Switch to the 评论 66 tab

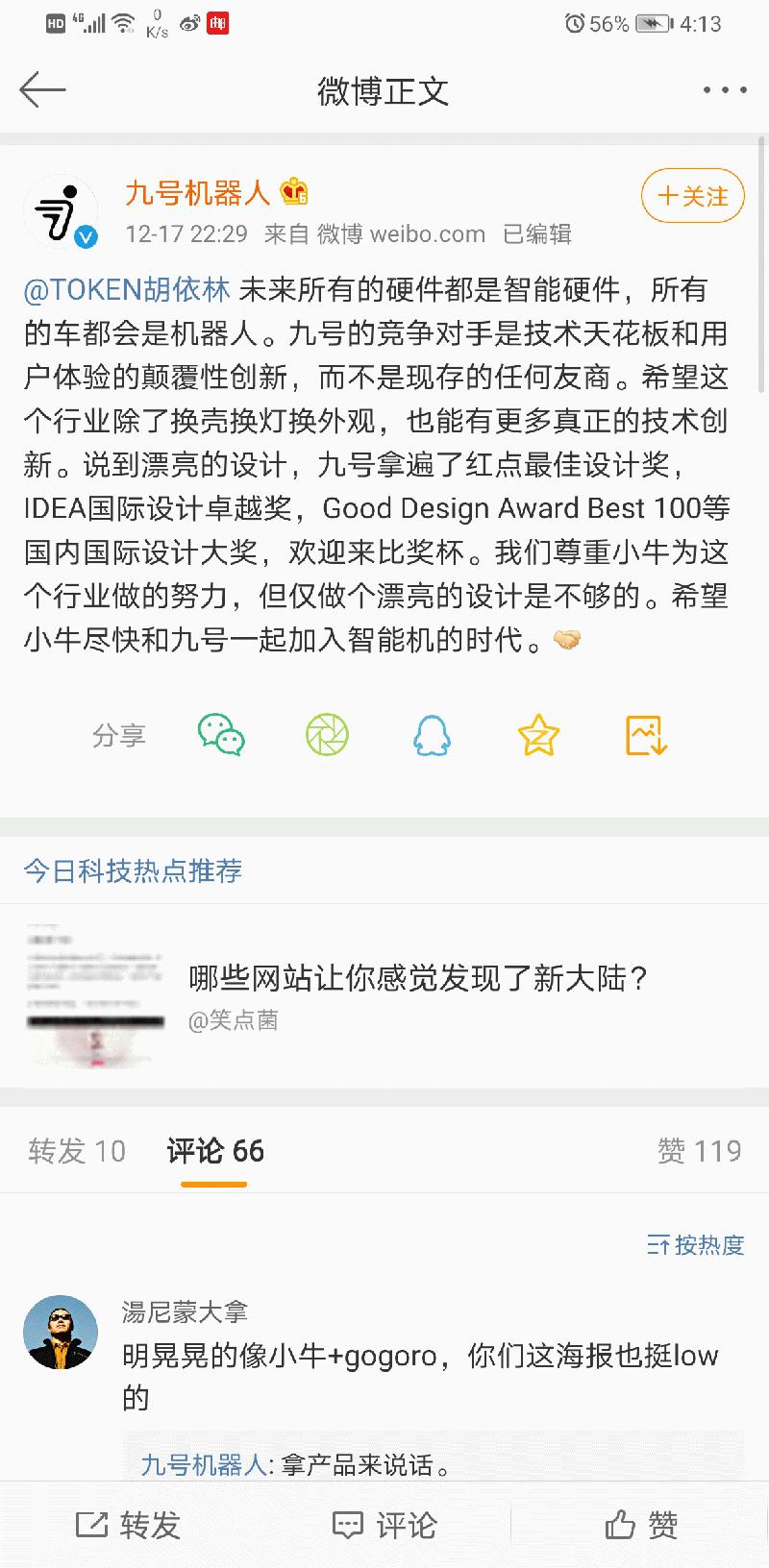215,1151
